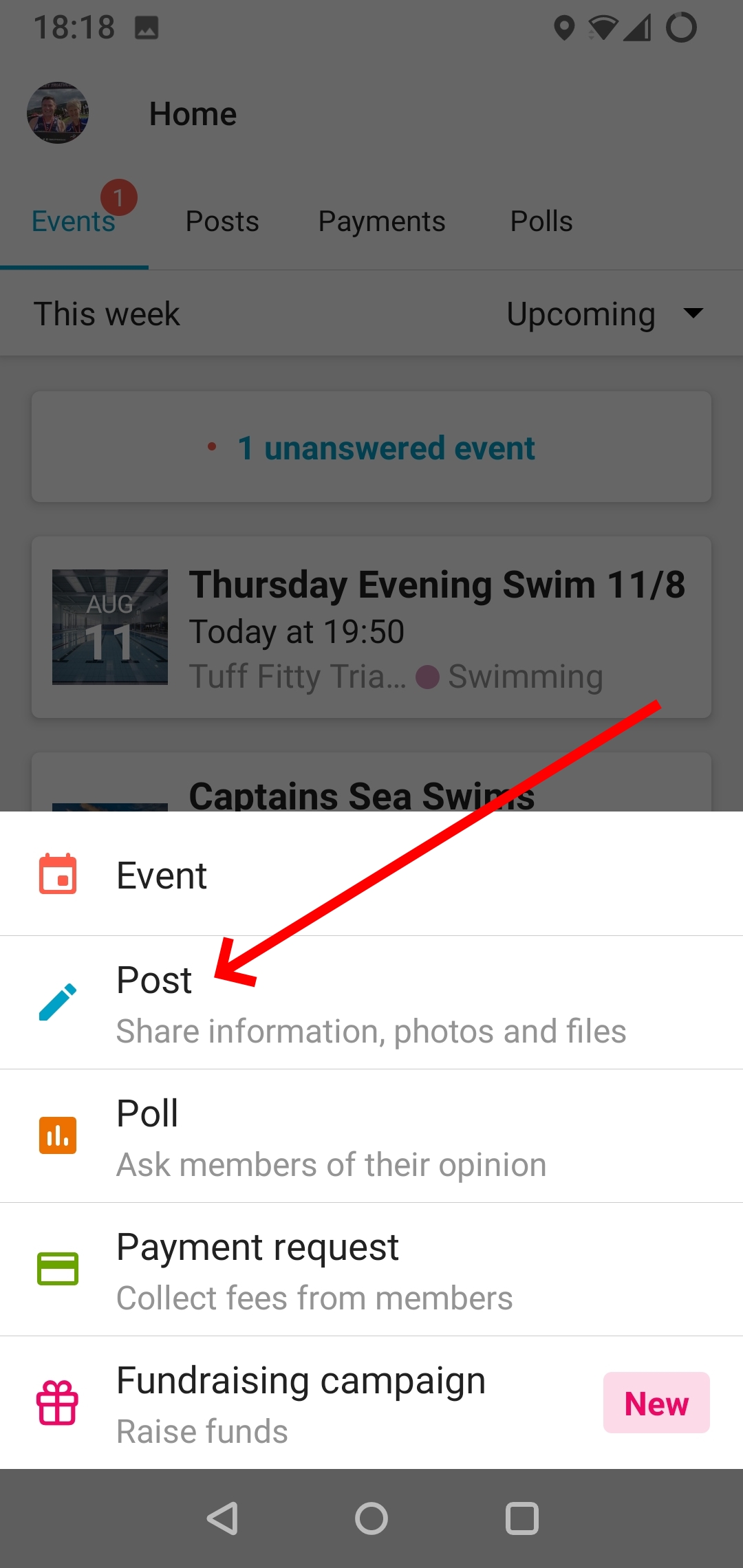Viewport: 743px width, 1568px height.
Task: Choose Poll to ask members' opinion
Action: 371,1136
